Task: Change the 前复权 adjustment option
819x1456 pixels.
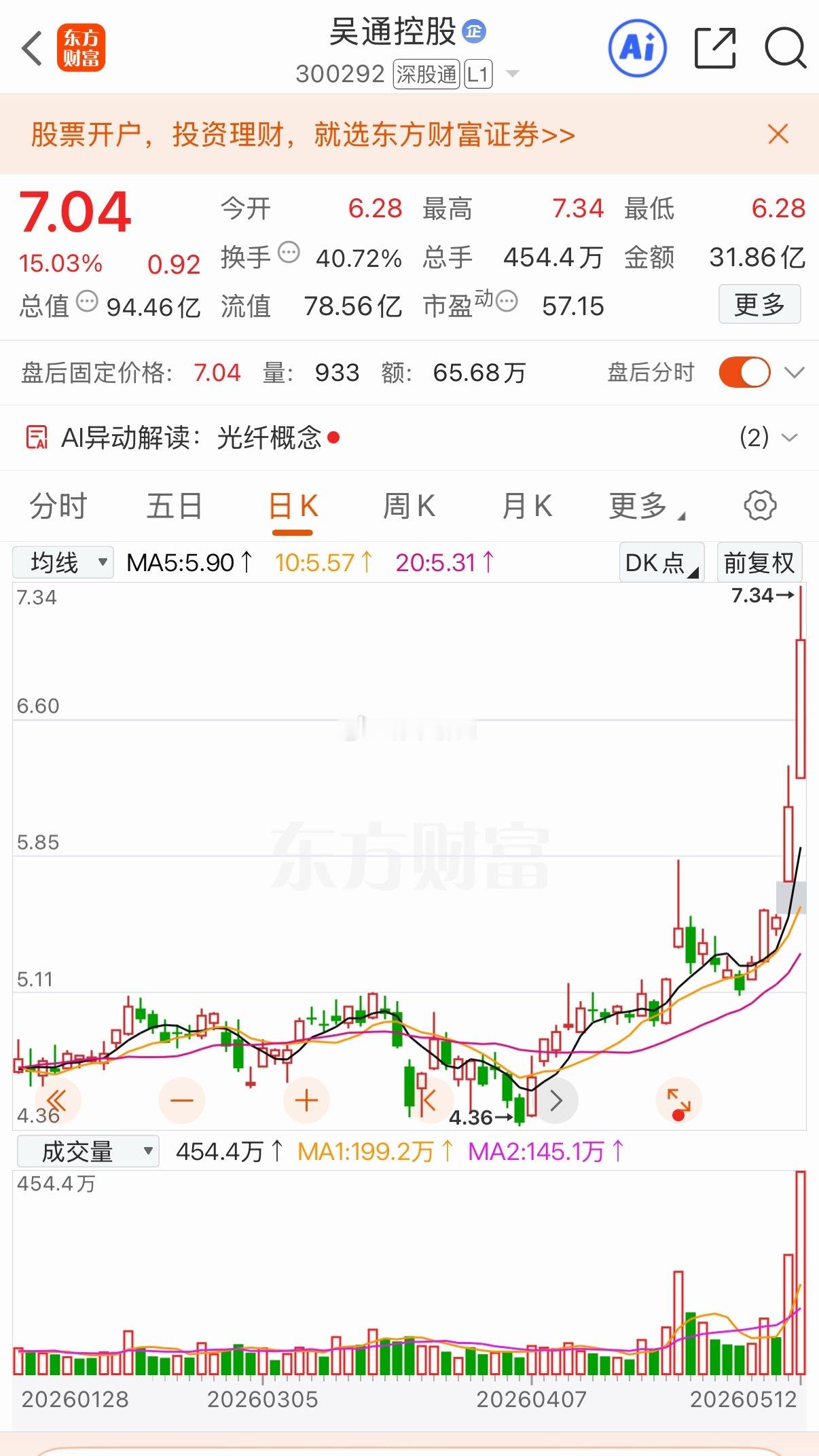Action: 759,562
